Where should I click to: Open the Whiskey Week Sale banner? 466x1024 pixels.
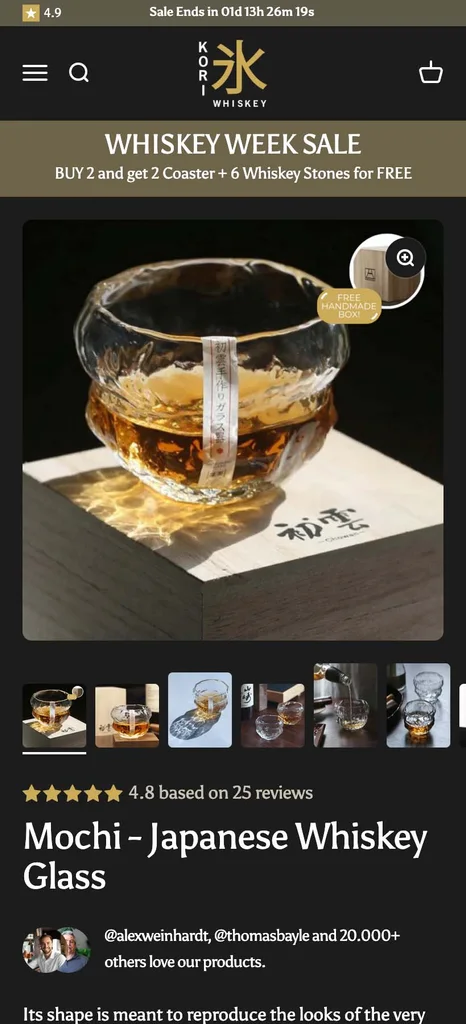click(233, 158)
